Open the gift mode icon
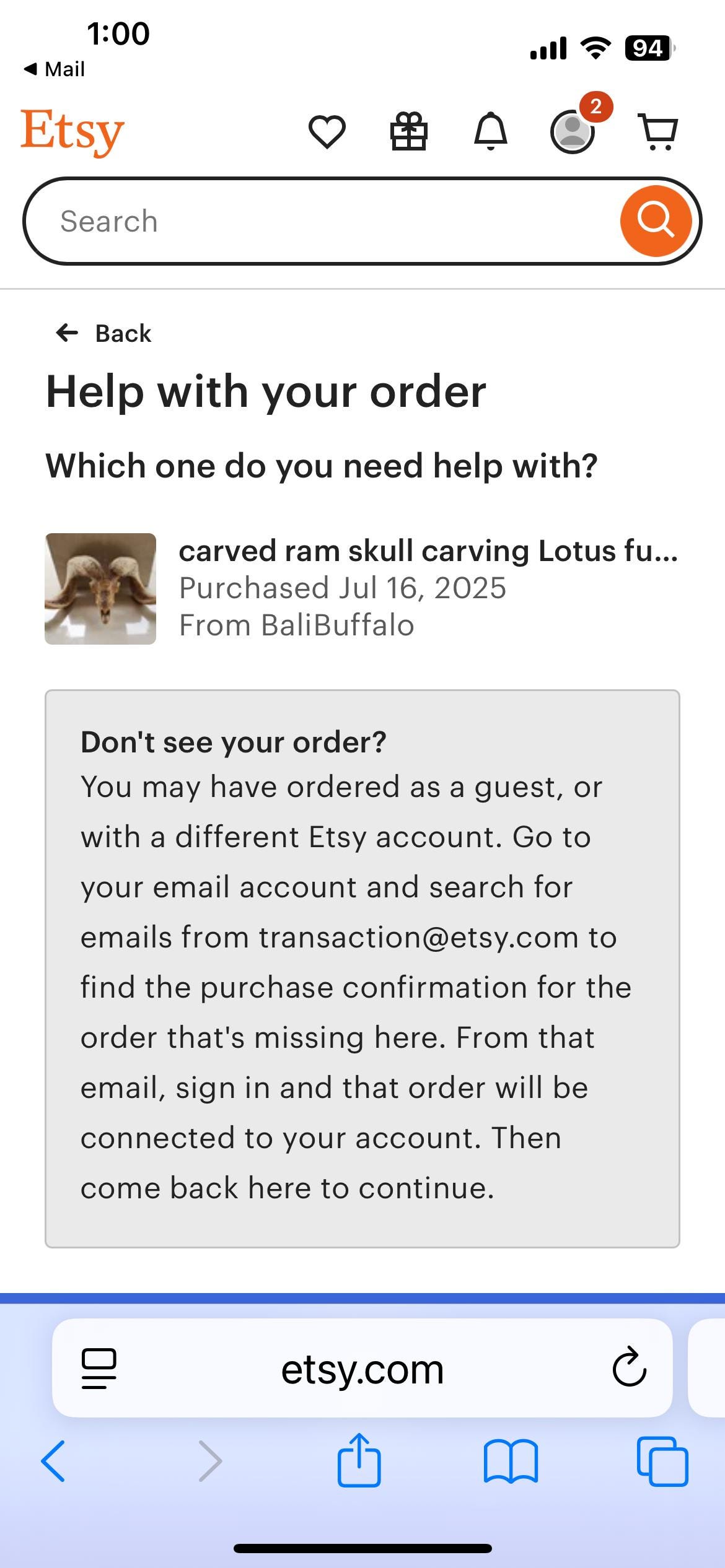 [408, 131]
